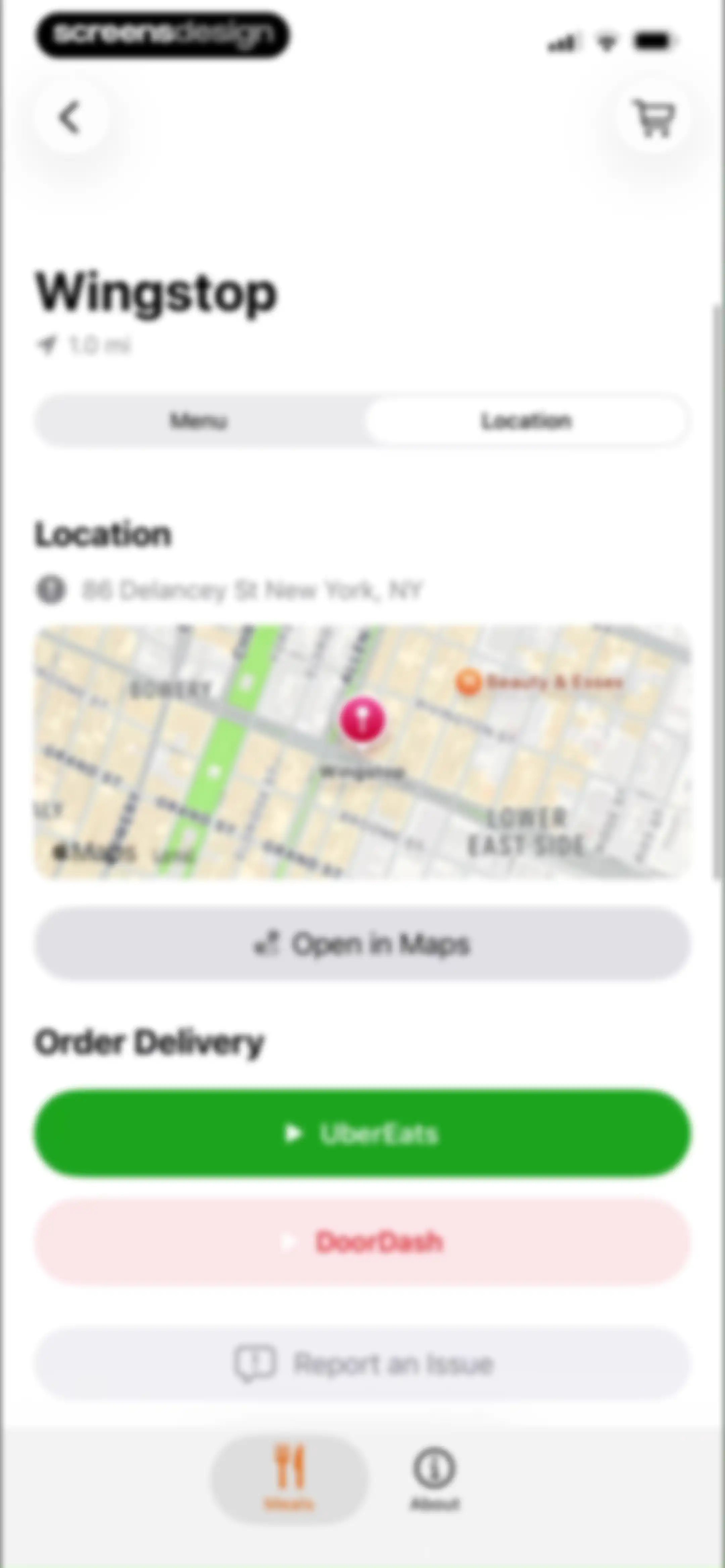Go back with the arrow icon

(70, 117)
